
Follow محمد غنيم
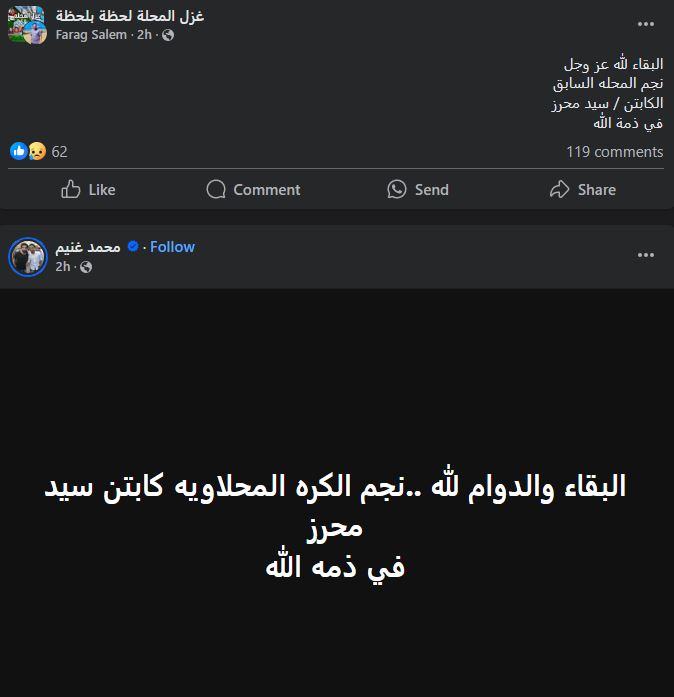172,247
